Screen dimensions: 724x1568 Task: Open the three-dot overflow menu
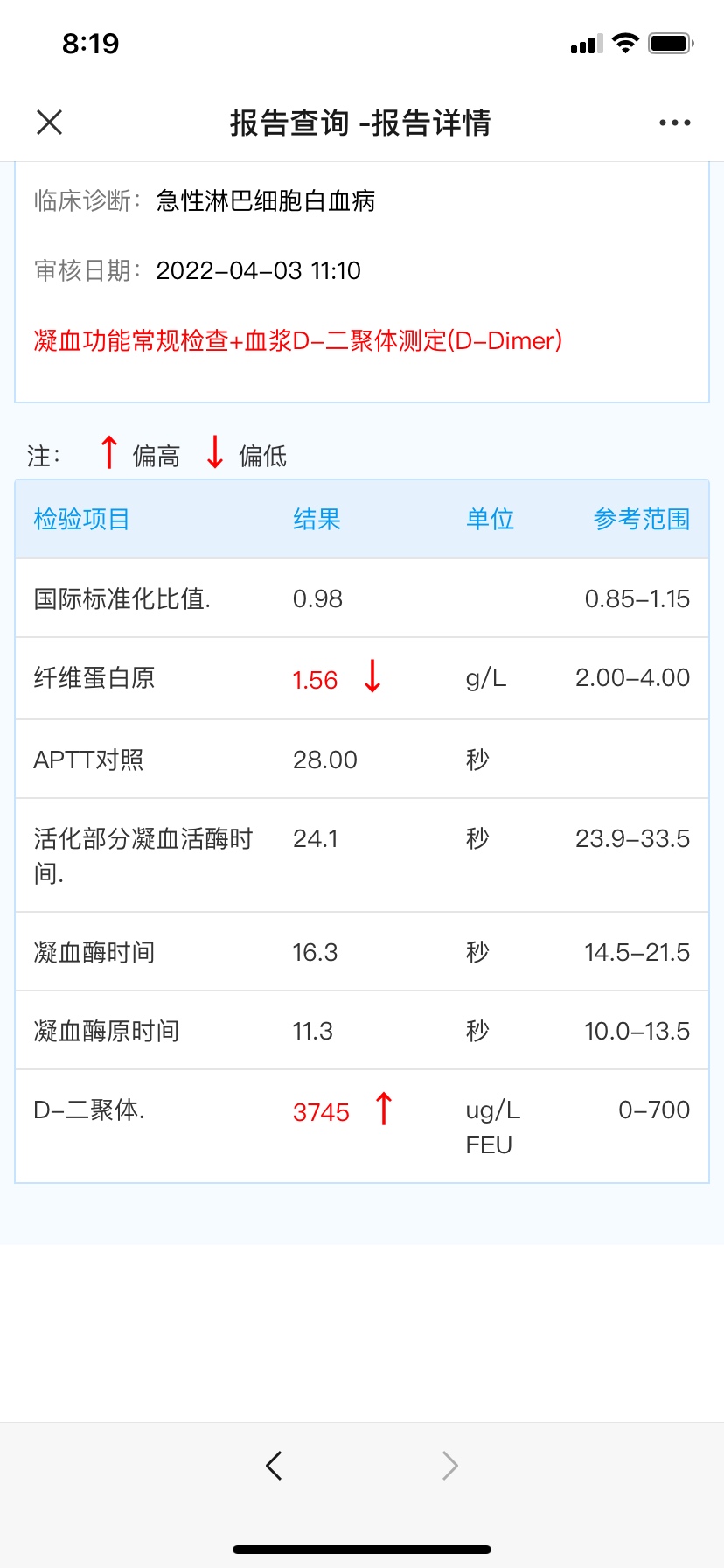pyautogui.click(x=675, y=122)
